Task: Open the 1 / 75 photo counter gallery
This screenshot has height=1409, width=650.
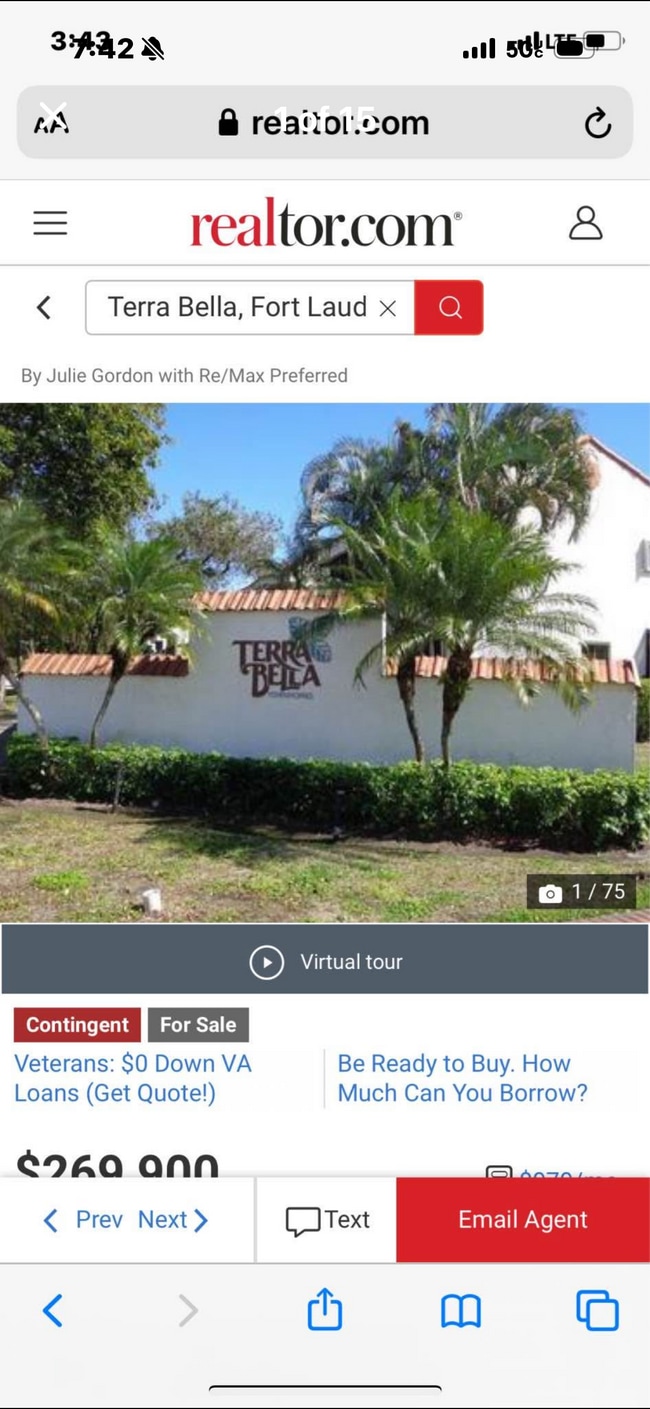Action: coord(582,892)
